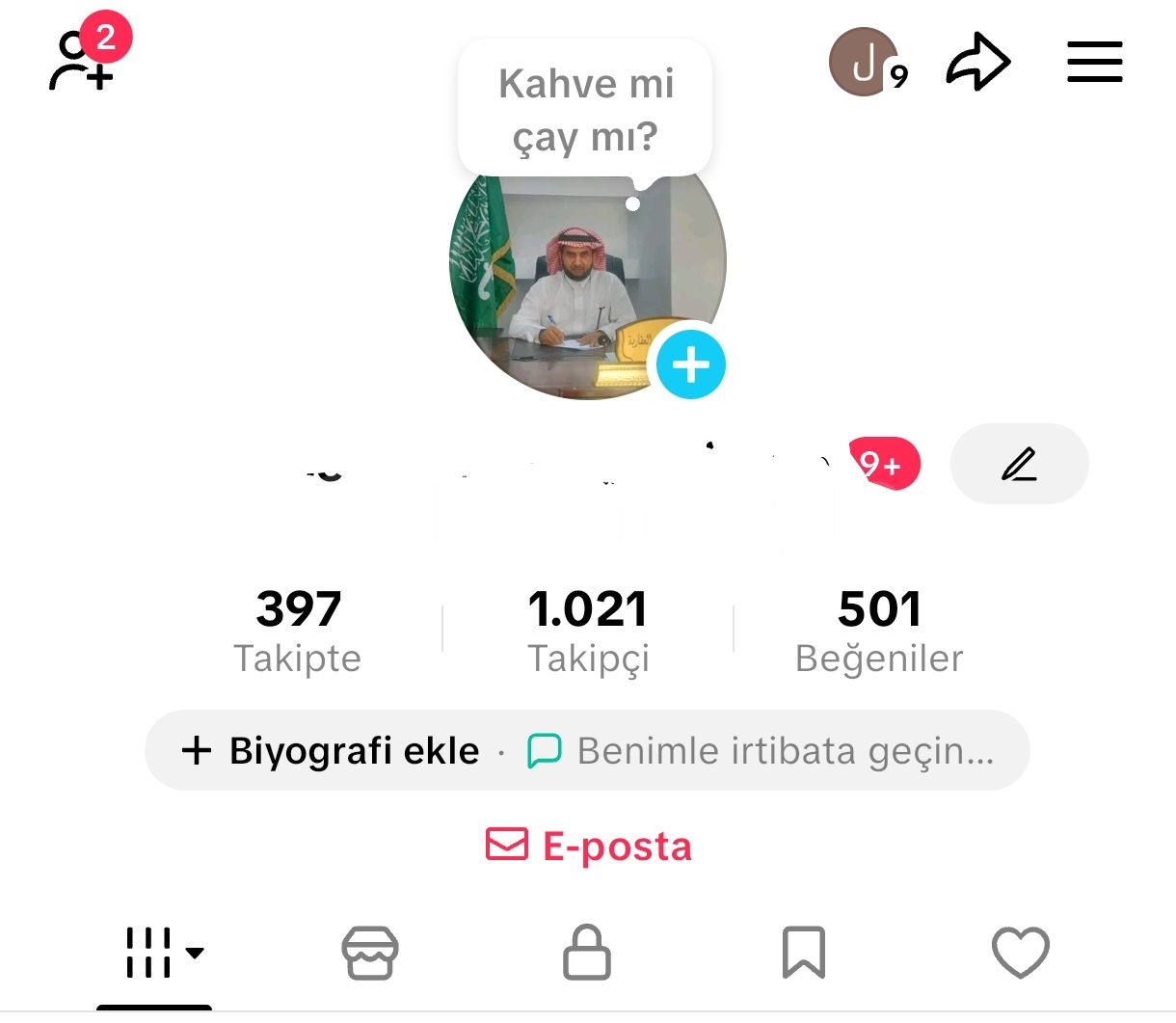Image resolution: width=1176 pixels, height=1023 pixels.
Task: View the 397 Takipte list
Action: (x=298, y=631)
